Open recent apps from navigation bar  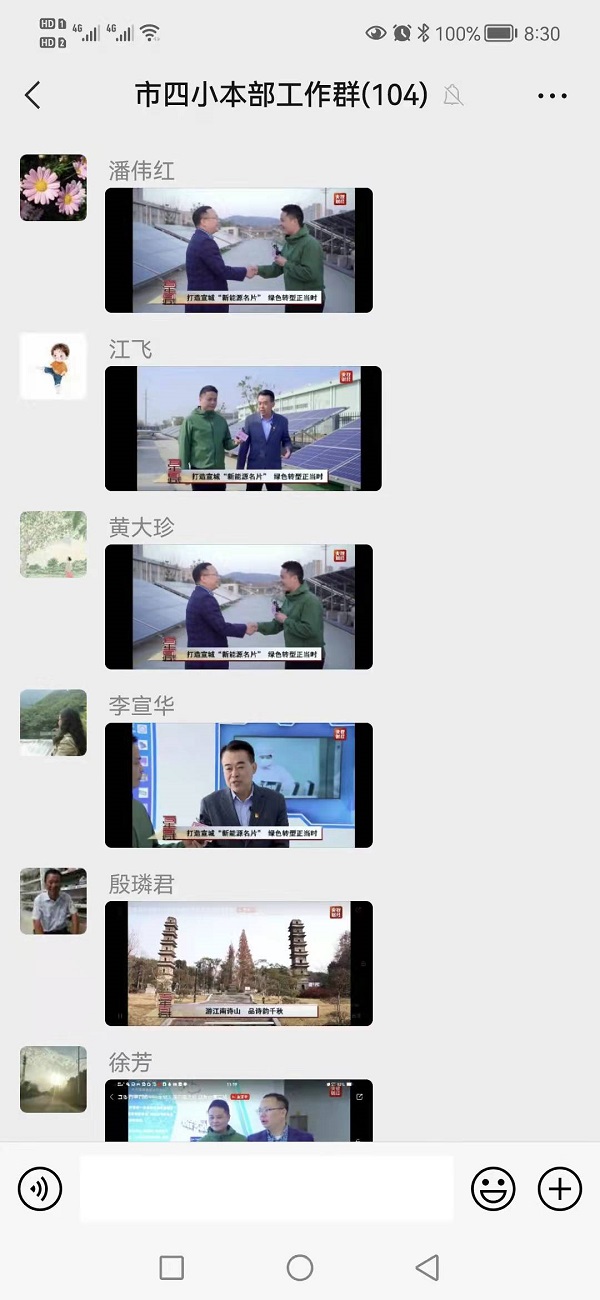(x=172, y=1268)
